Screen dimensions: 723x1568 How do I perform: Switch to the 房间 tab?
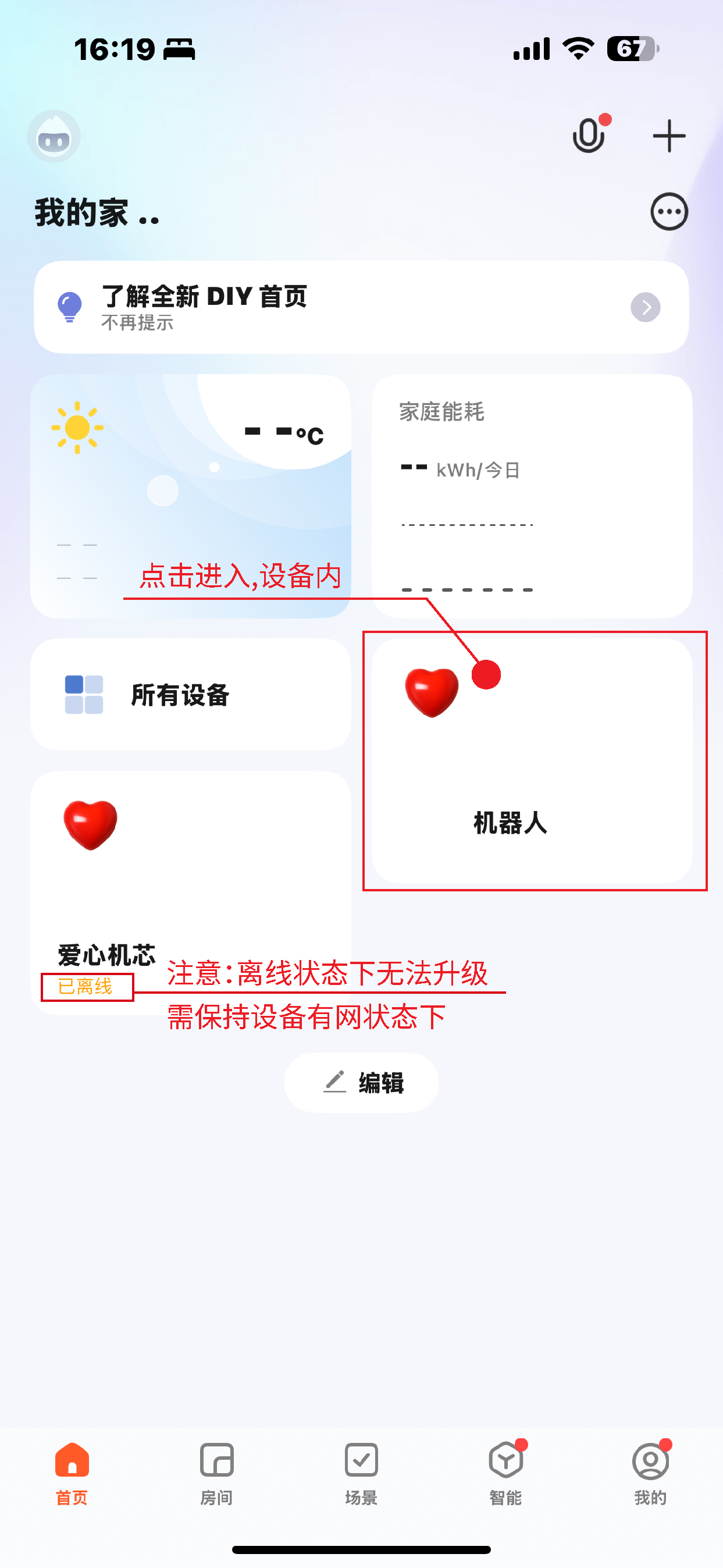pos(216,1473)
